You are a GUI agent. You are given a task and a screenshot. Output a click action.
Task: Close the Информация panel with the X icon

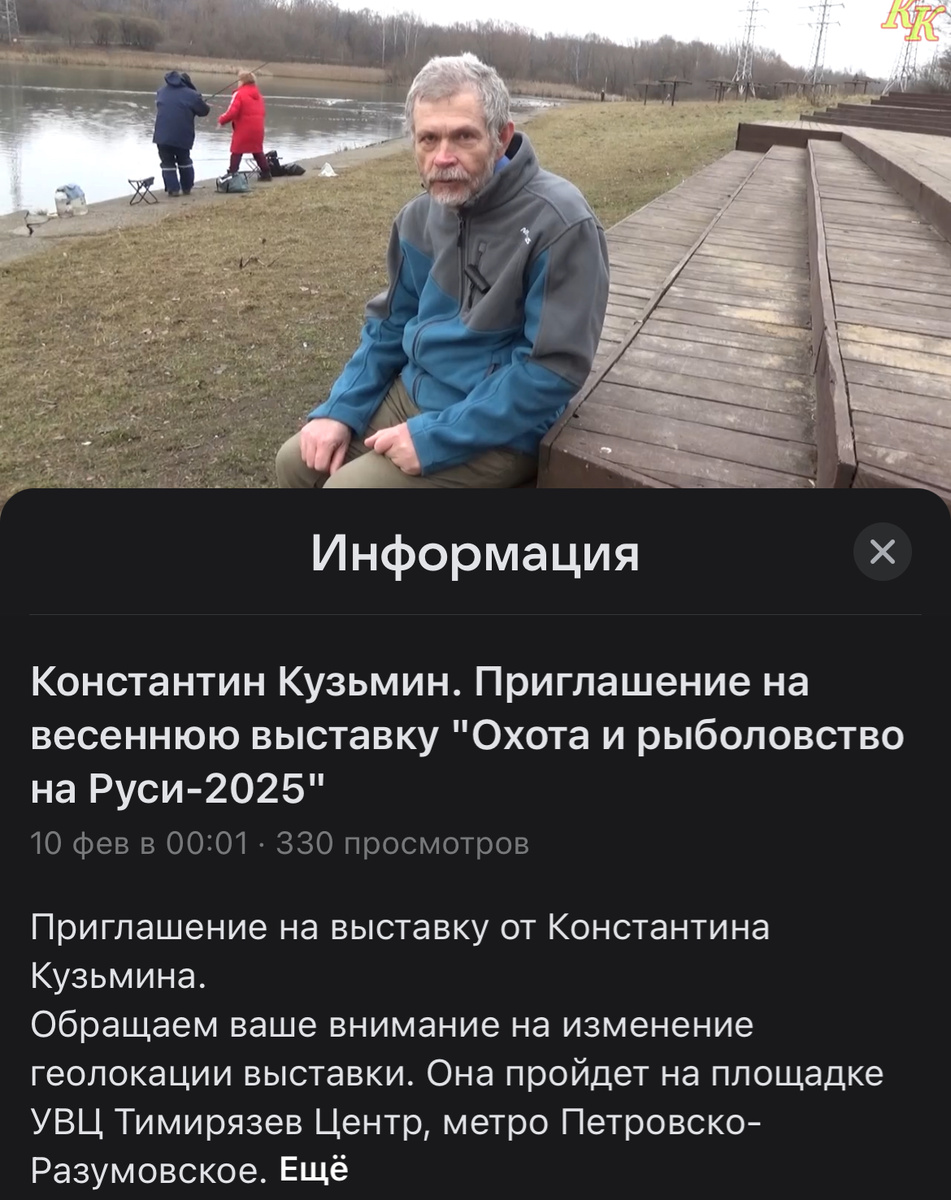point(881,552)
